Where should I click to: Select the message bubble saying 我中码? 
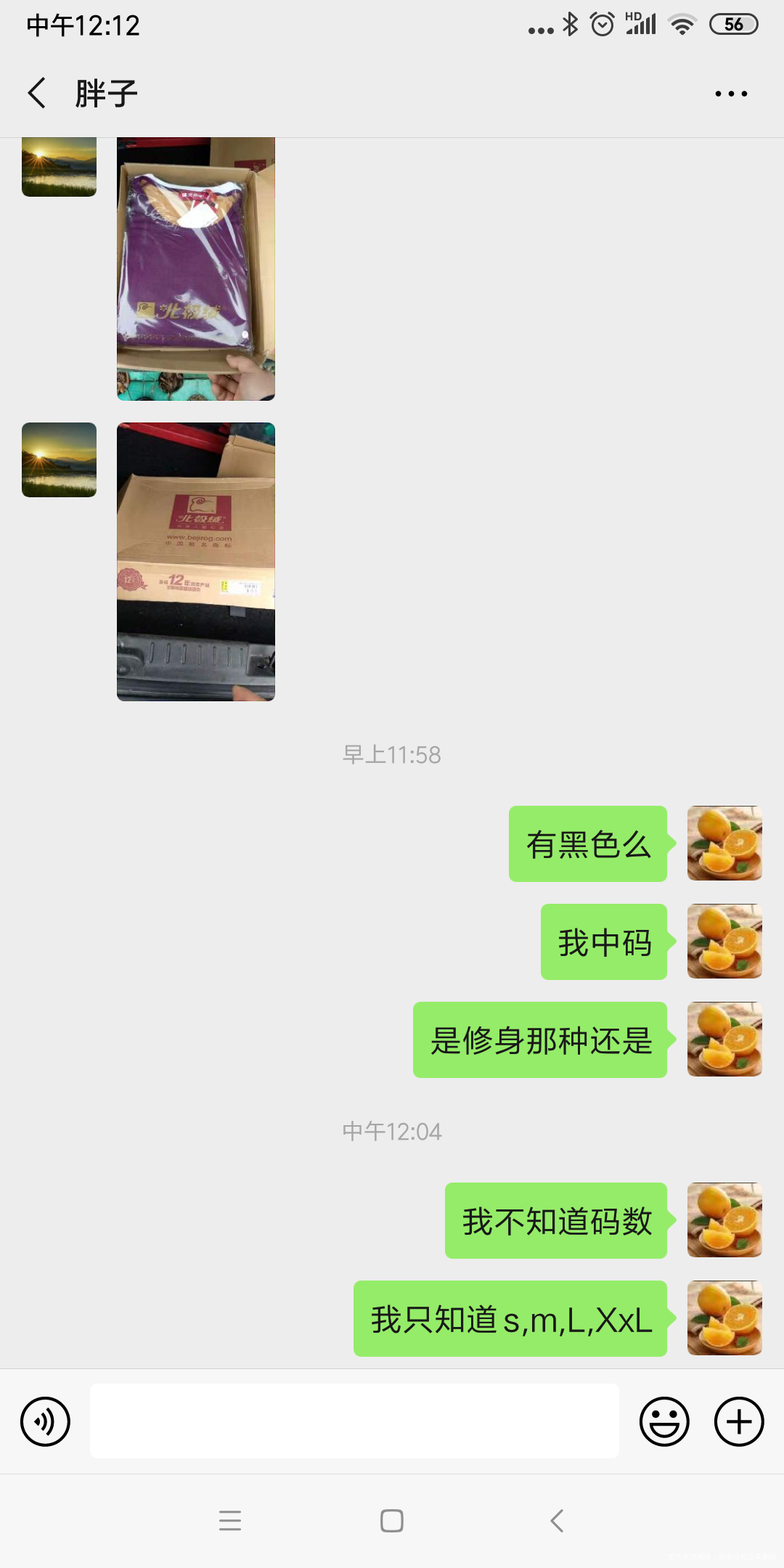(x=603, y=942)
